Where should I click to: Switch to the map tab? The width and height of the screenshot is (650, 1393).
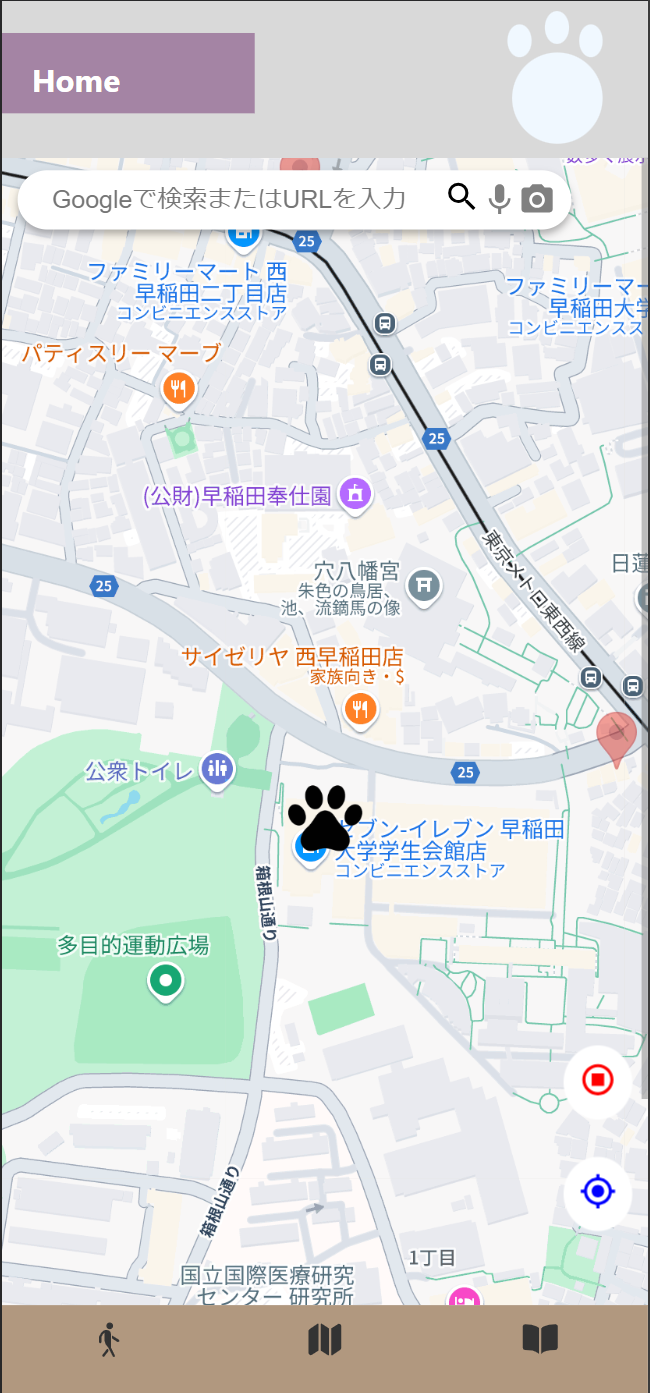(325, 1339)
